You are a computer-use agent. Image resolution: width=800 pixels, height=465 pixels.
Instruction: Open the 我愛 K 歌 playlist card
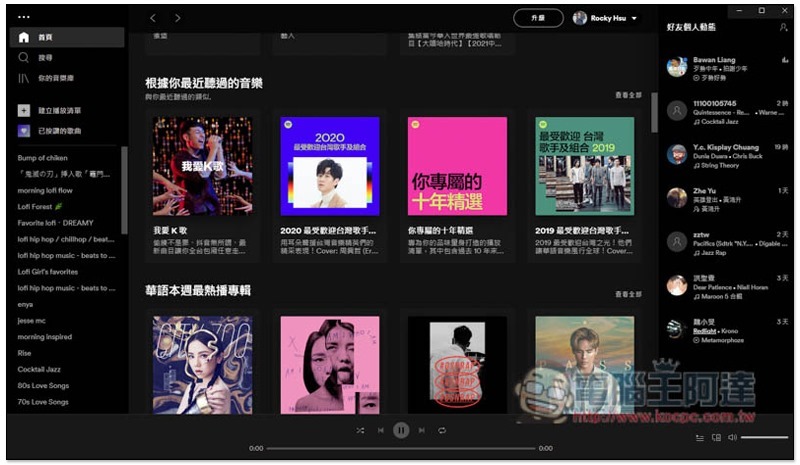tap(202, 166)
